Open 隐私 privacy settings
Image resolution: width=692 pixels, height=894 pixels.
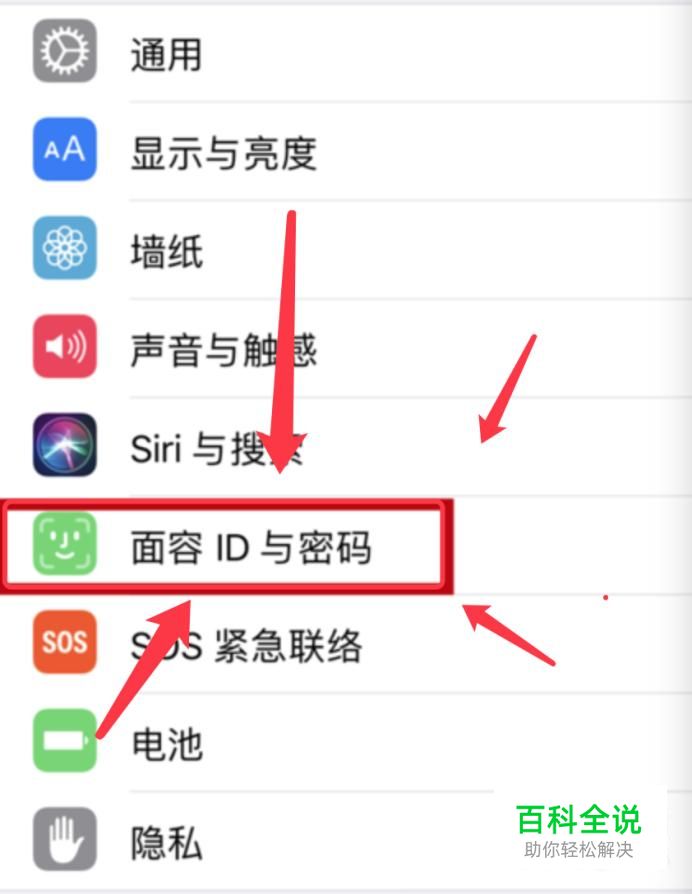[346, 841]
